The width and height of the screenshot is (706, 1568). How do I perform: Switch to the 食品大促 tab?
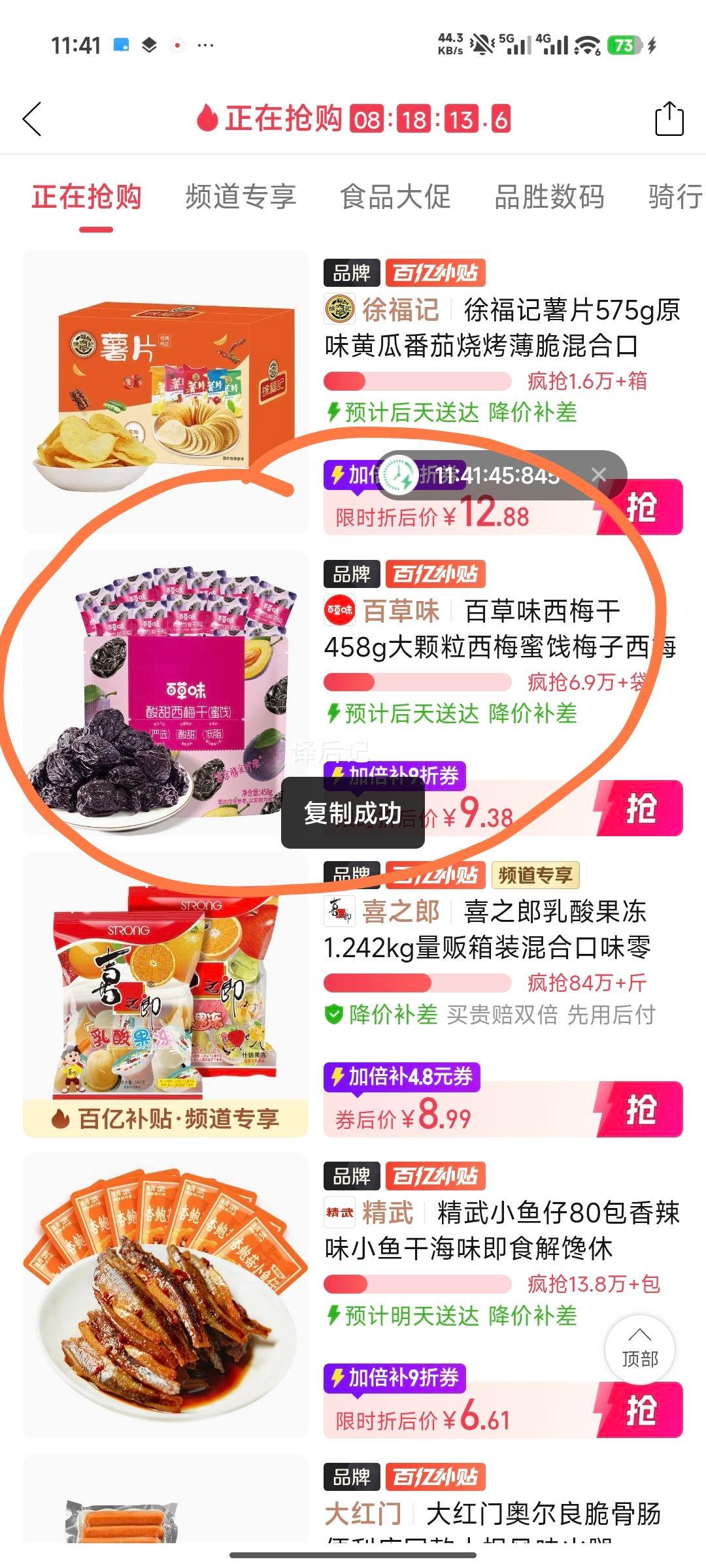pyautogui.click(x=393, y=199)
